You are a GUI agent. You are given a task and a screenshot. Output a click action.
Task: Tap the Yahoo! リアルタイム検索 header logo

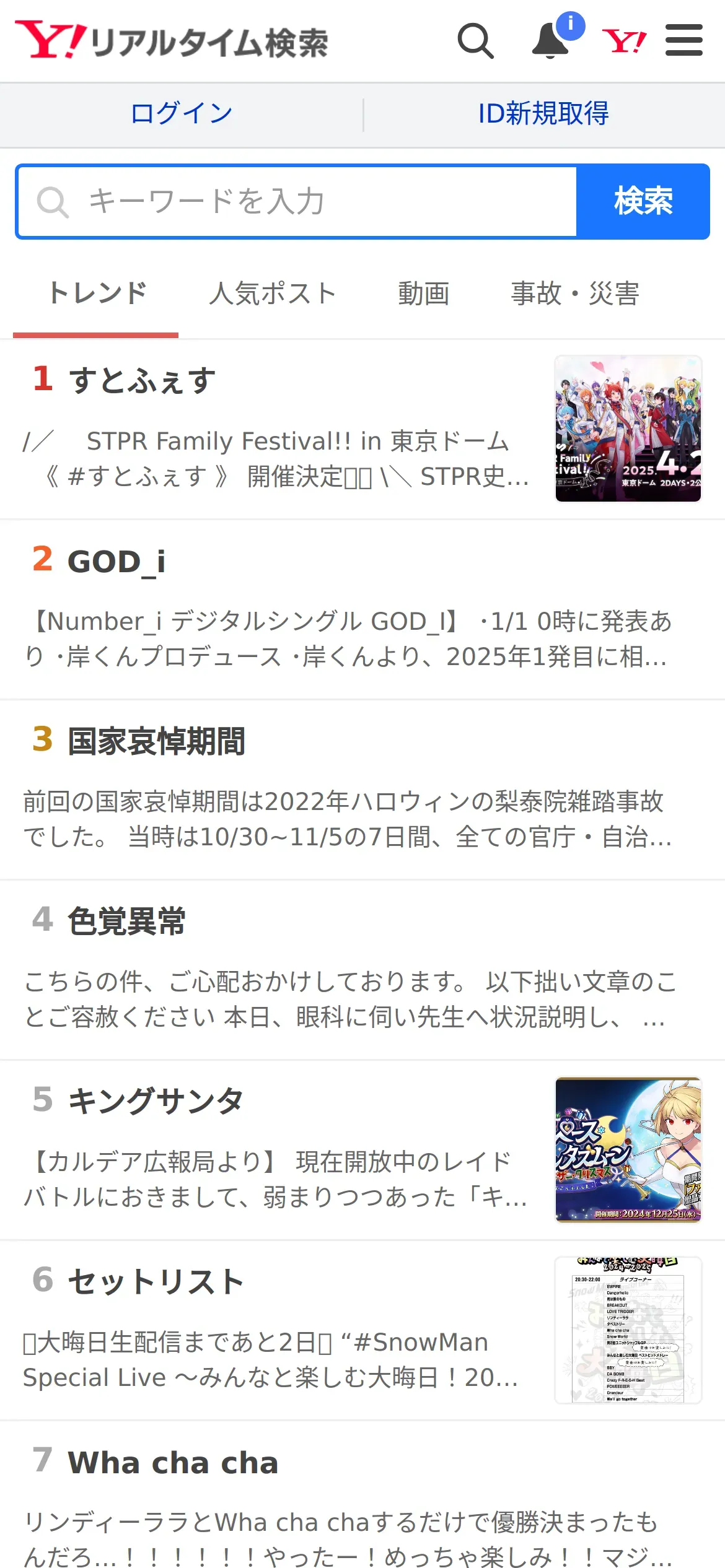click(172, 41)
